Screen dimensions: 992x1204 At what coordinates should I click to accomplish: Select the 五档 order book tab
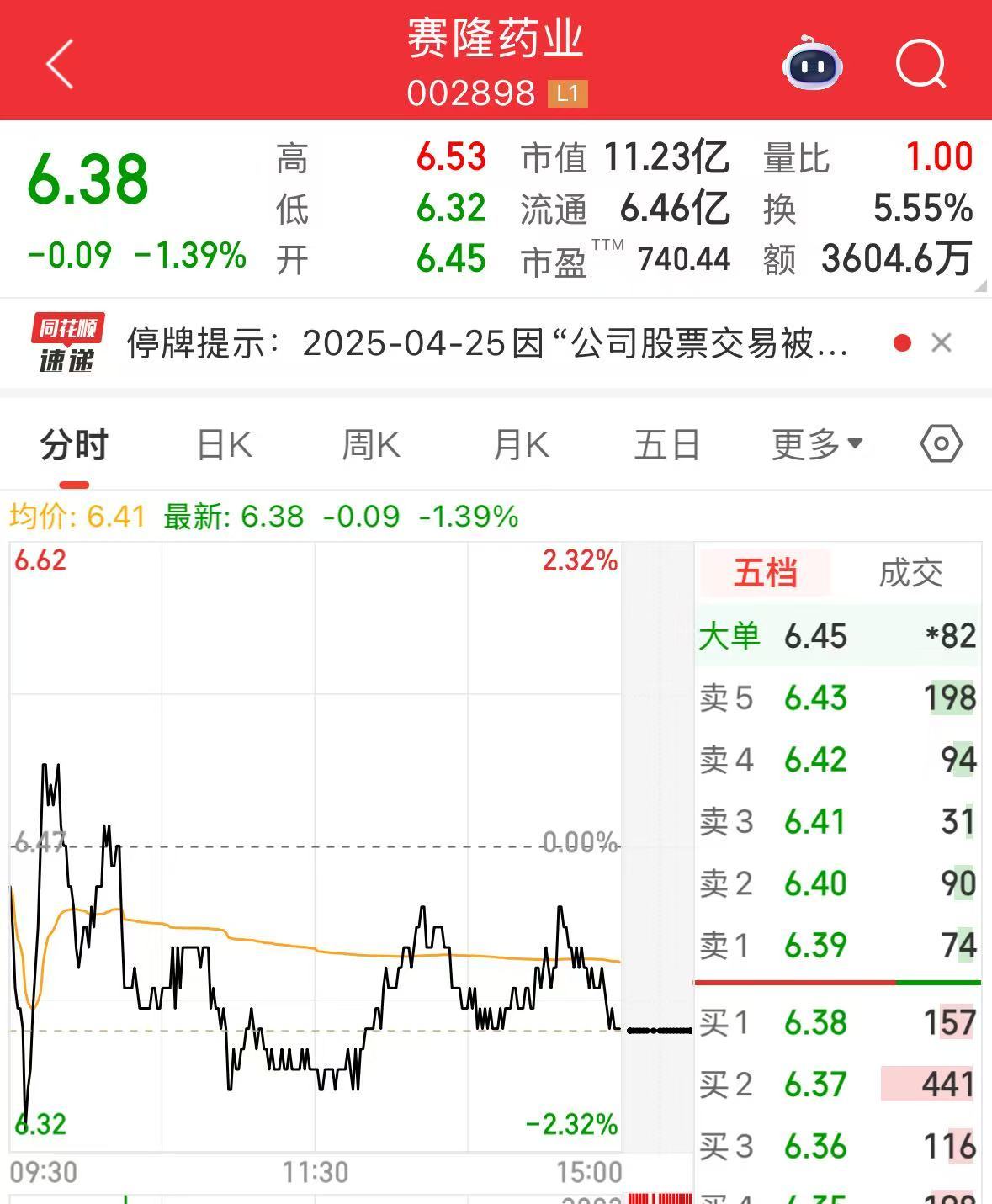coord(765,574)
